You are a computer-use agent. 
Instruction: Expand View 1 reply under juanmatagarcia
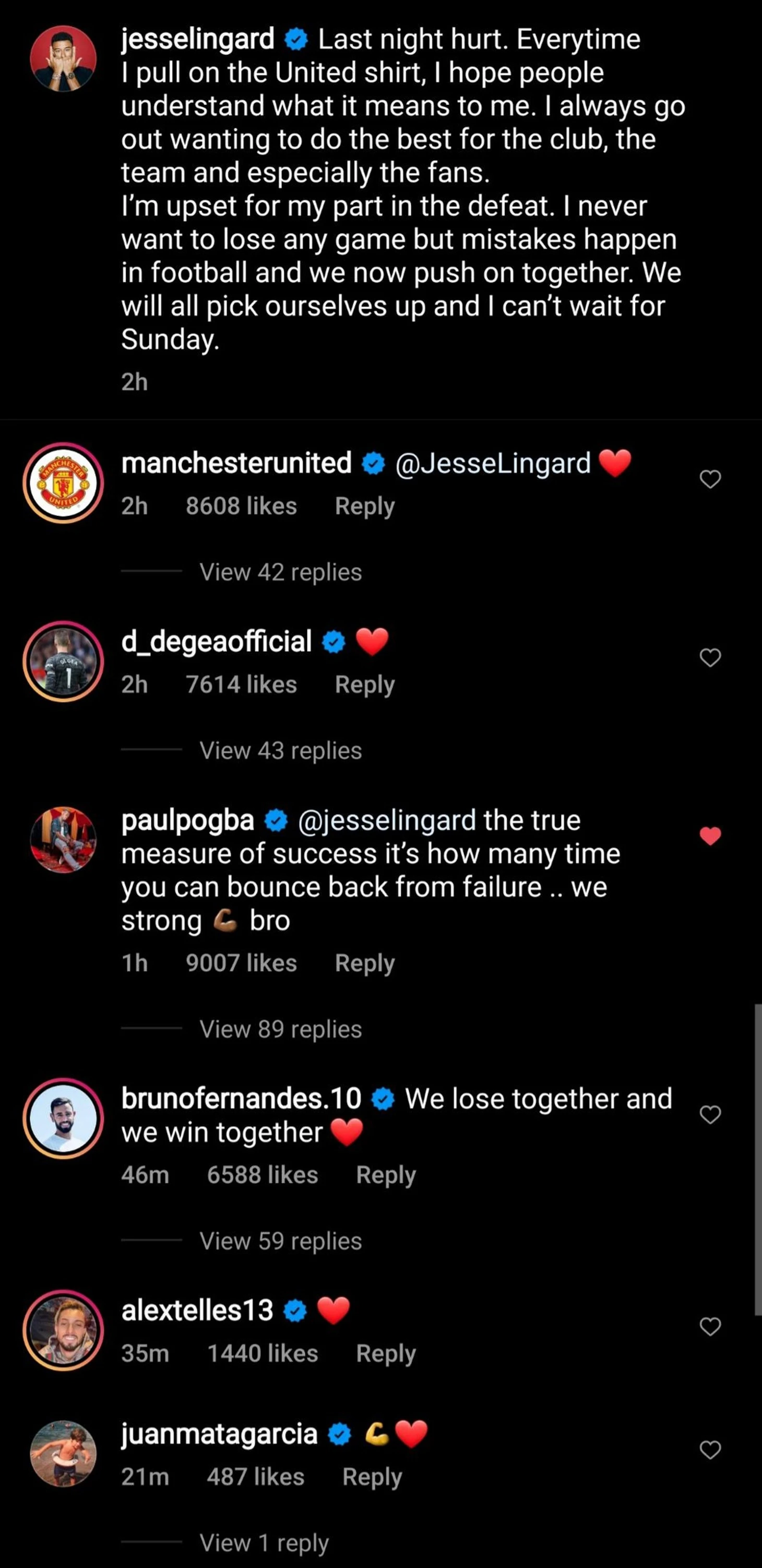(x=264, y=1543)
